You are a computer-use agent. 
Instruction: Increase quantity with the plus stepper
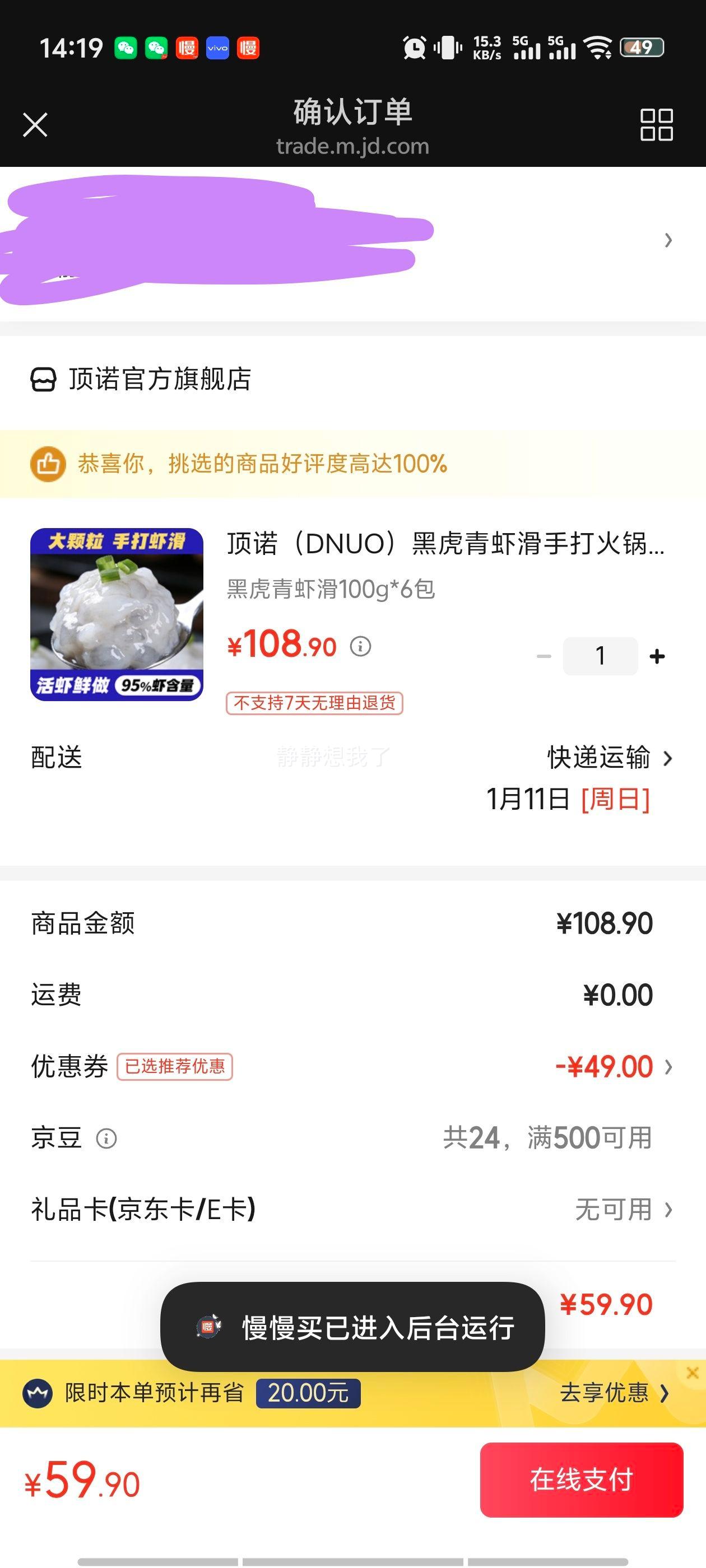pos(657,656)
